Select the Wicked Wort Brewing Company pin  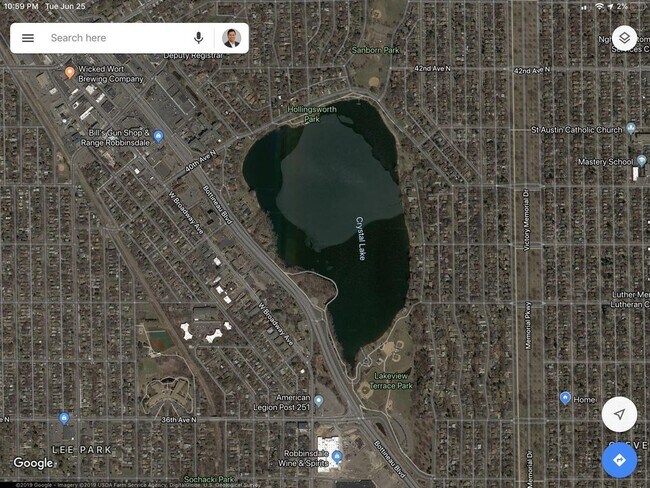69,72
